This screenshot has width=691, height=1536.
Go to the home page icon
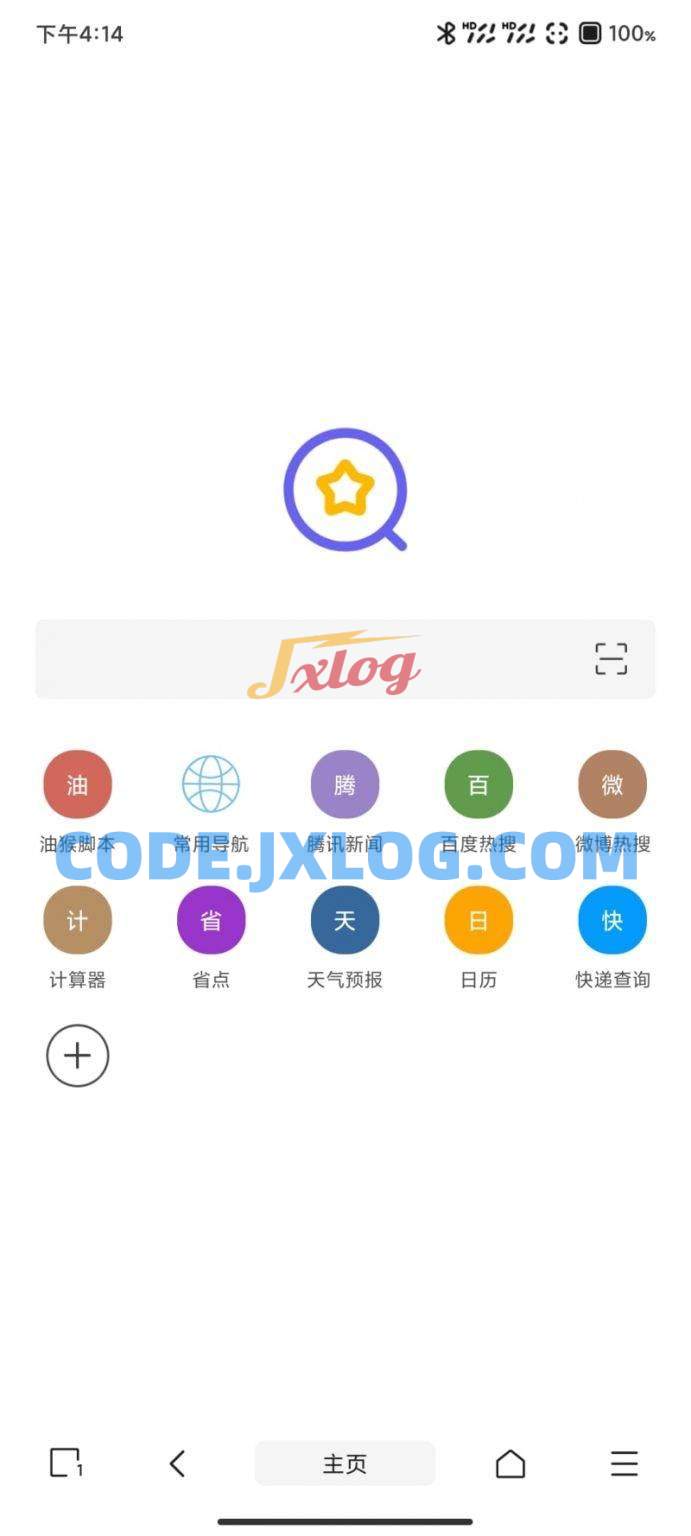pyautogui.click(x=510, y=1464)
